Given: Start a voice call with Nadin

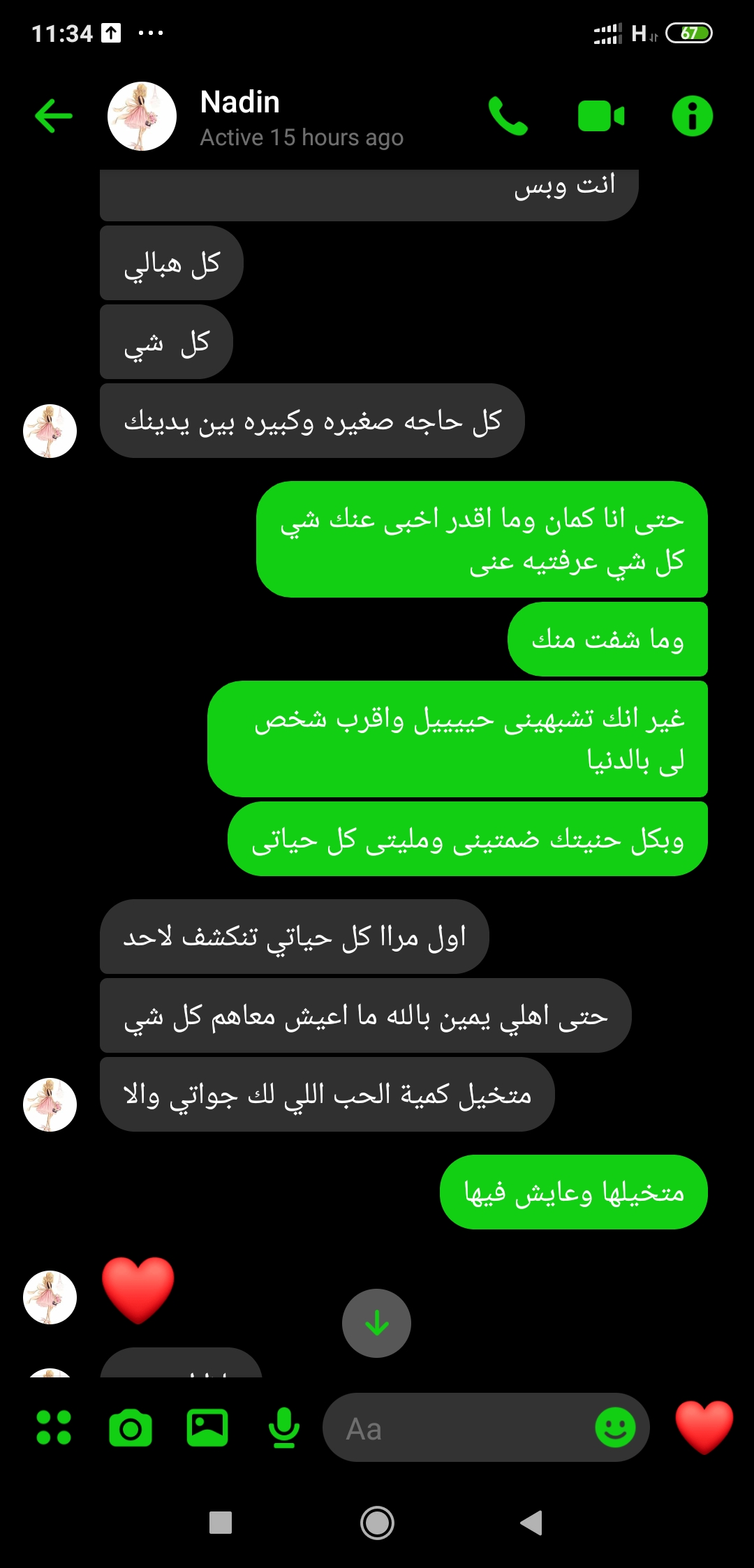Looking at the screenshot, I should (508, 116).
